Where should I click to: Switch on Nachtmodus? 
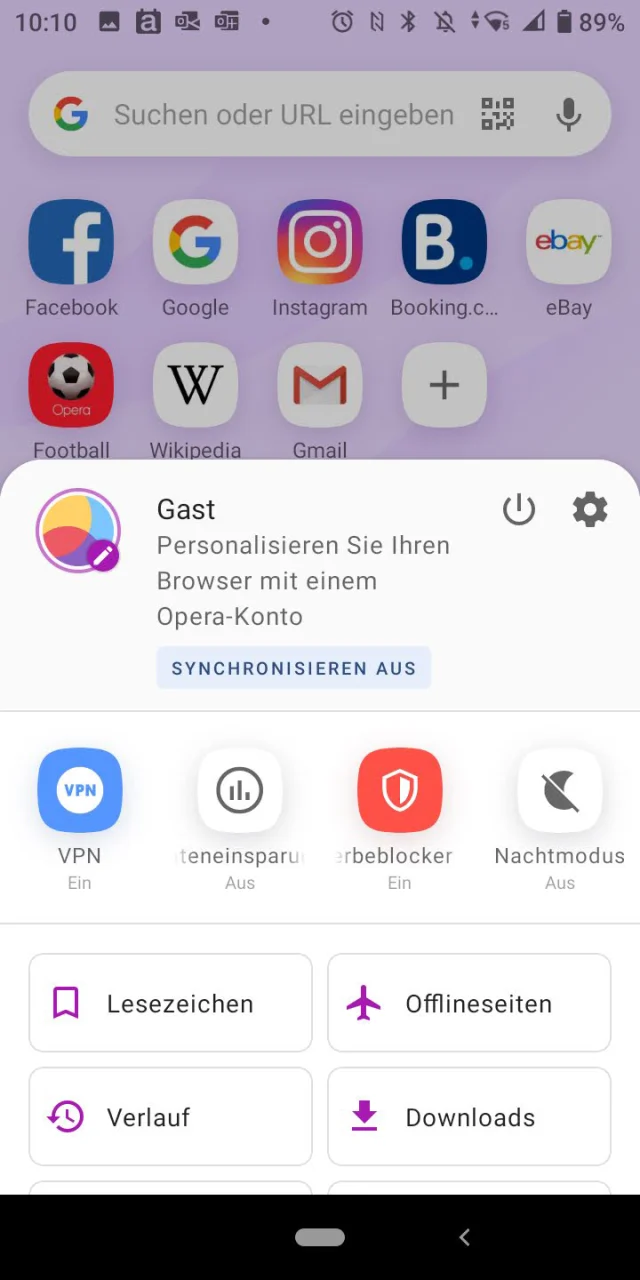[x=560, y=790]
